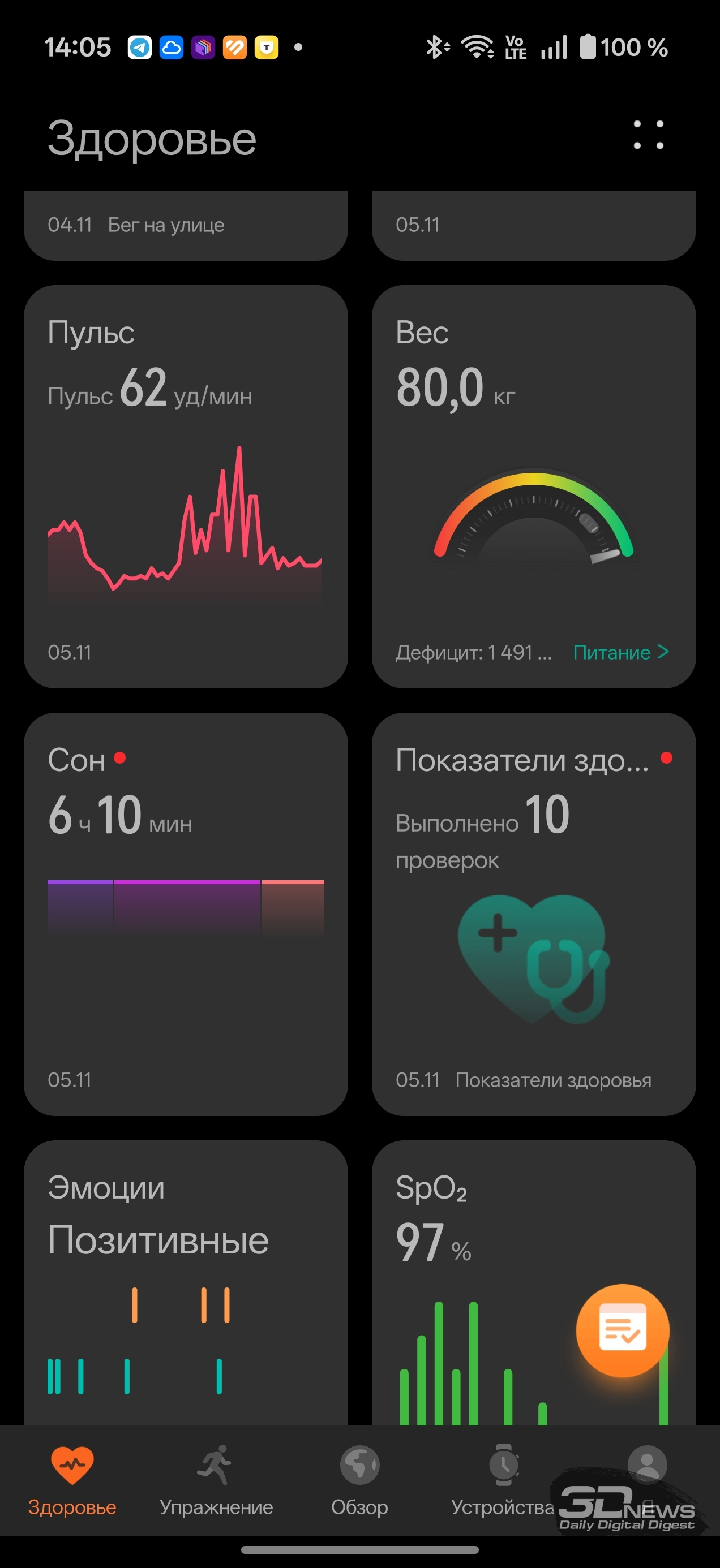
Task: Open the Показатели здоровья card
Action: click(533, 913)
